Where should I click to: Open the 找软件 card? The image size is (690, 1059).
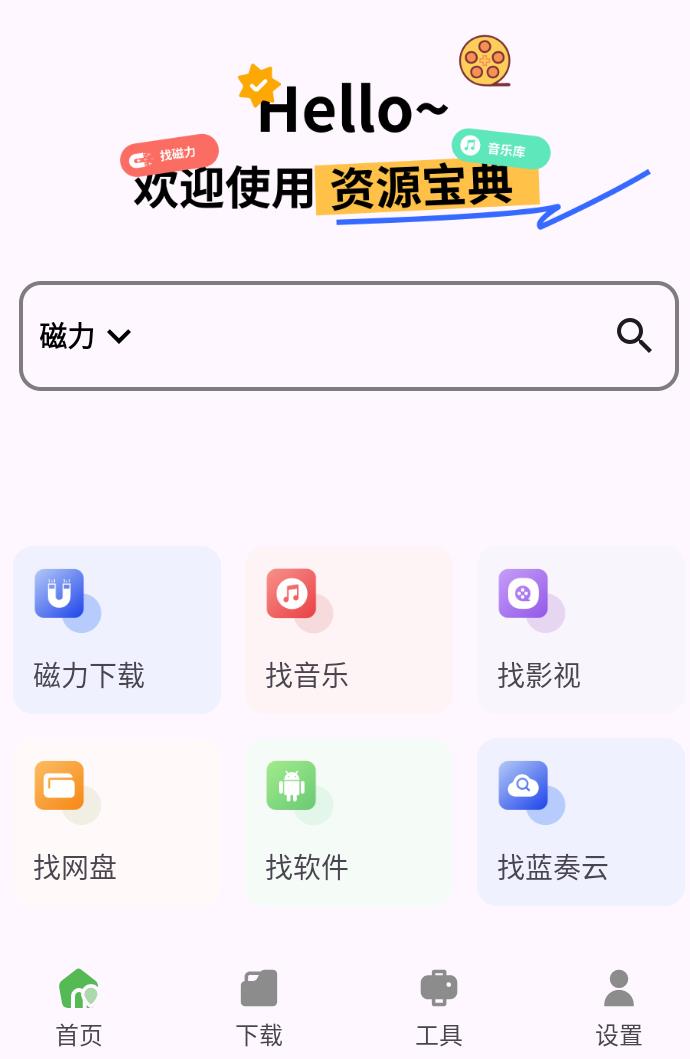tap(349, 822)
